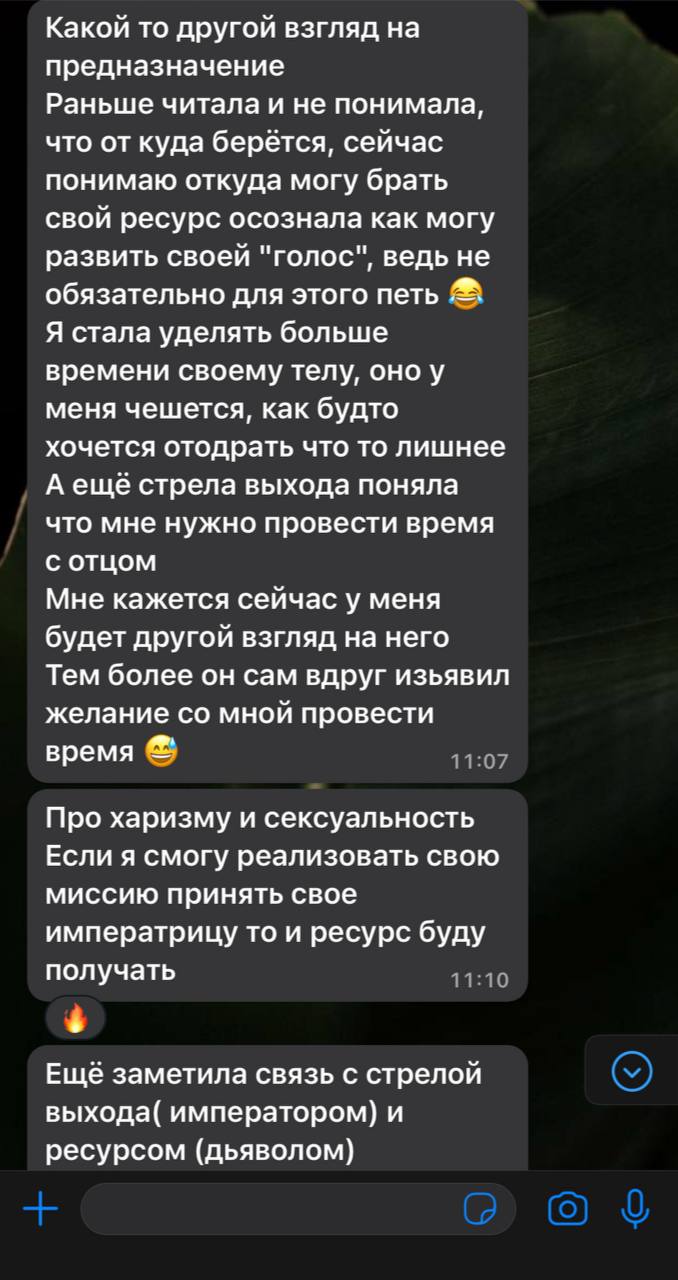This screenshot has width=678, height=1280.
Task: Jump to latest messages with down arrow
Action: (632, 1072)
